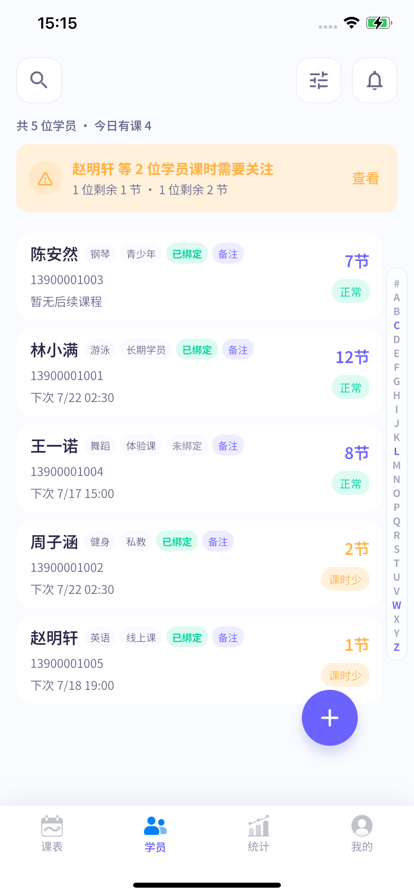Switch to the 我的 tab
The height and width of the screenshot is (896, 414).
[x=361, y=834]
